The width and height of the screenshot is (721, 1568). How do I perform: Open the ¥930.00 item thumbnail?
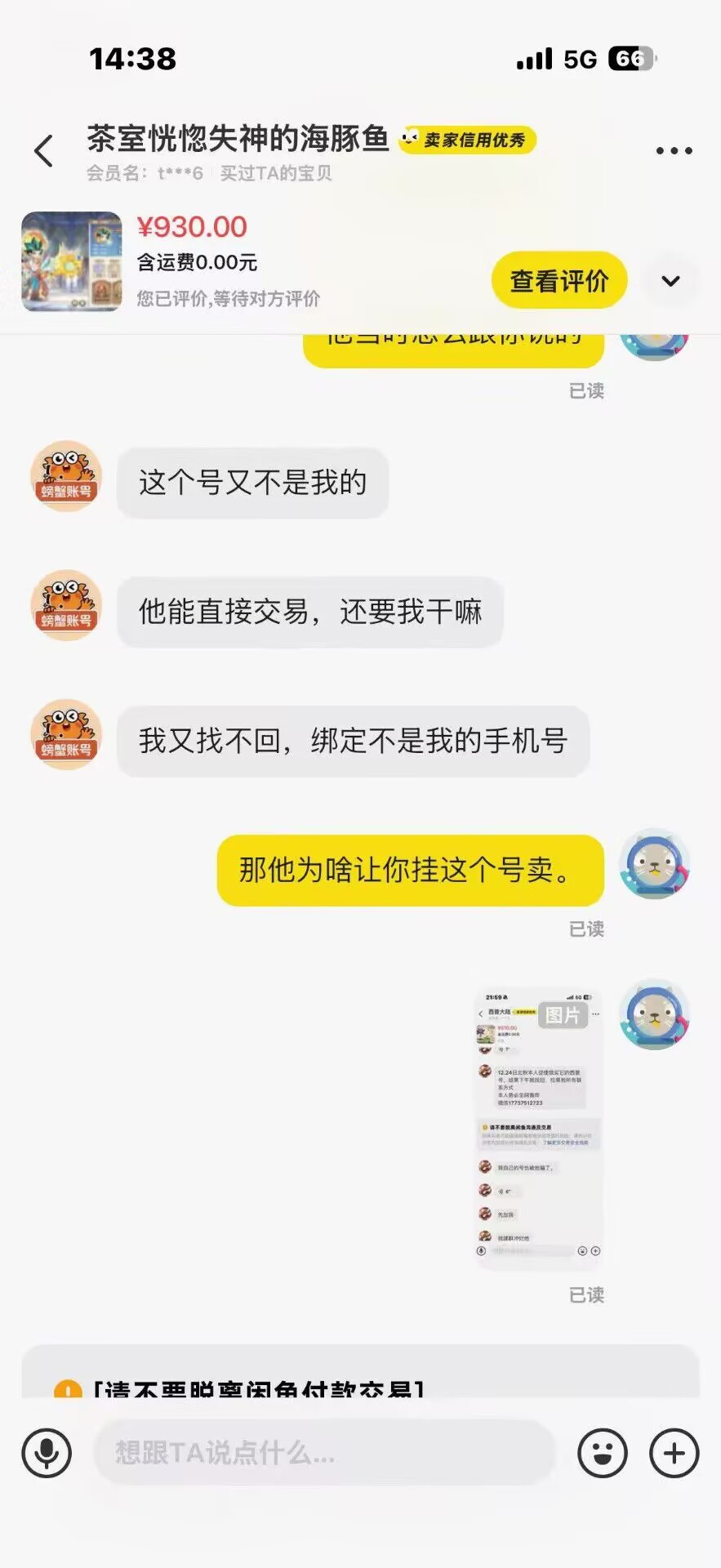pyautogui.click(x=72, y=261)
